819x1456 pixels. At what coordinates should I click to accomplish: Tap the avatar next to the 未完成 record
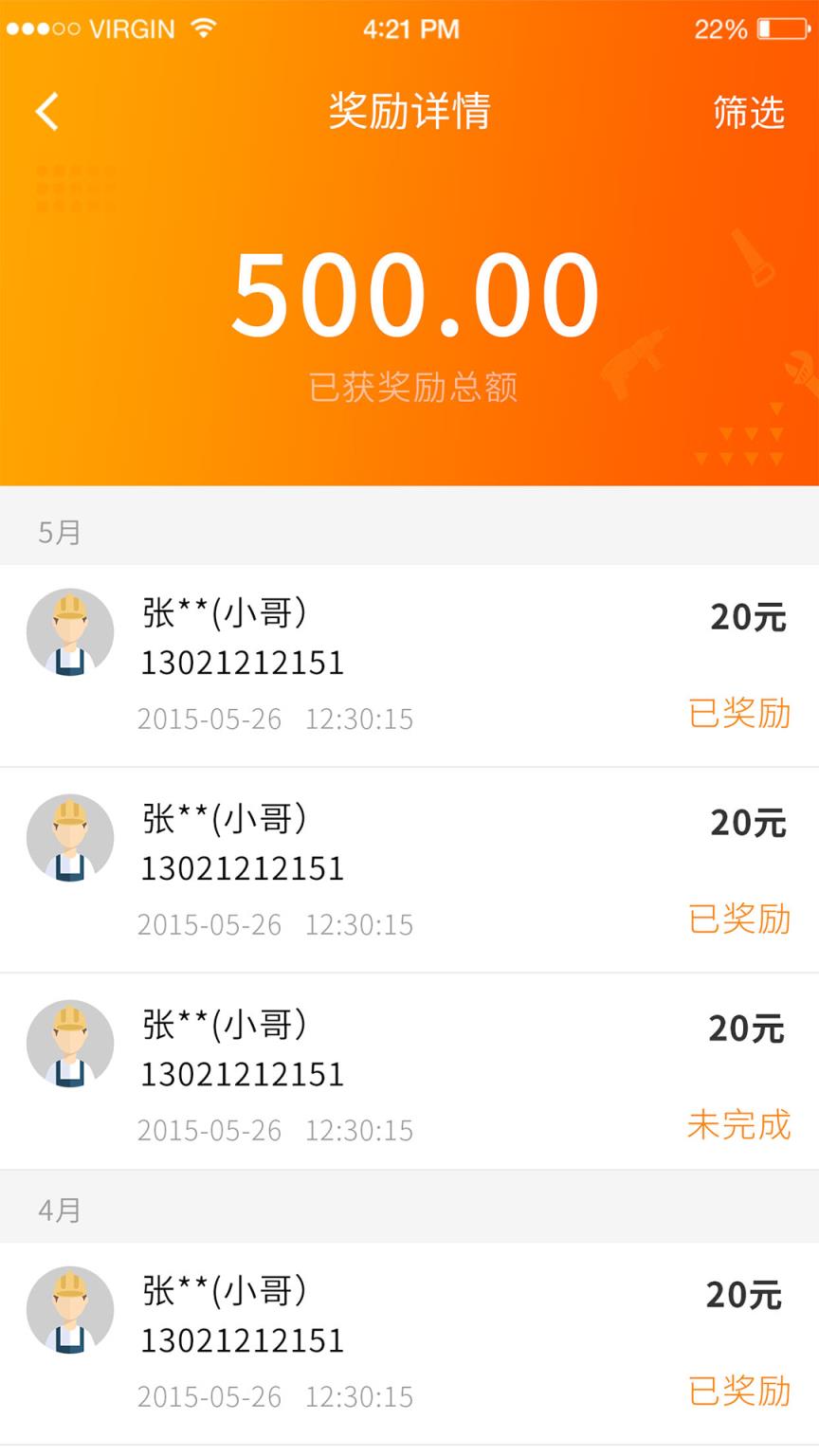coord(70,1043)
